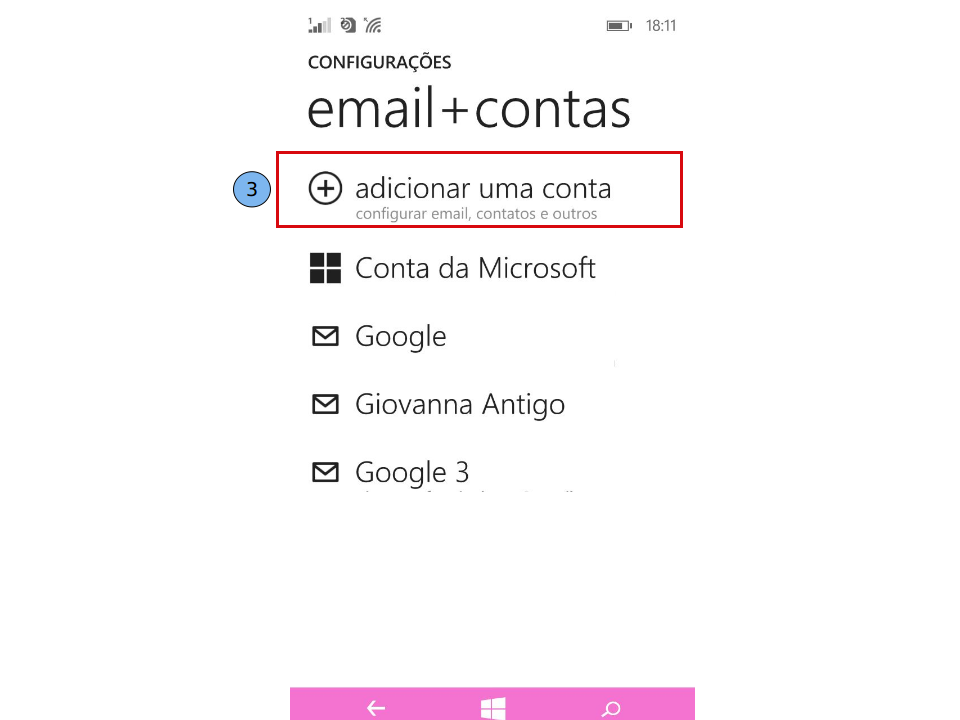
Task: Open the Google account
Action: click(x=400, y=337)
